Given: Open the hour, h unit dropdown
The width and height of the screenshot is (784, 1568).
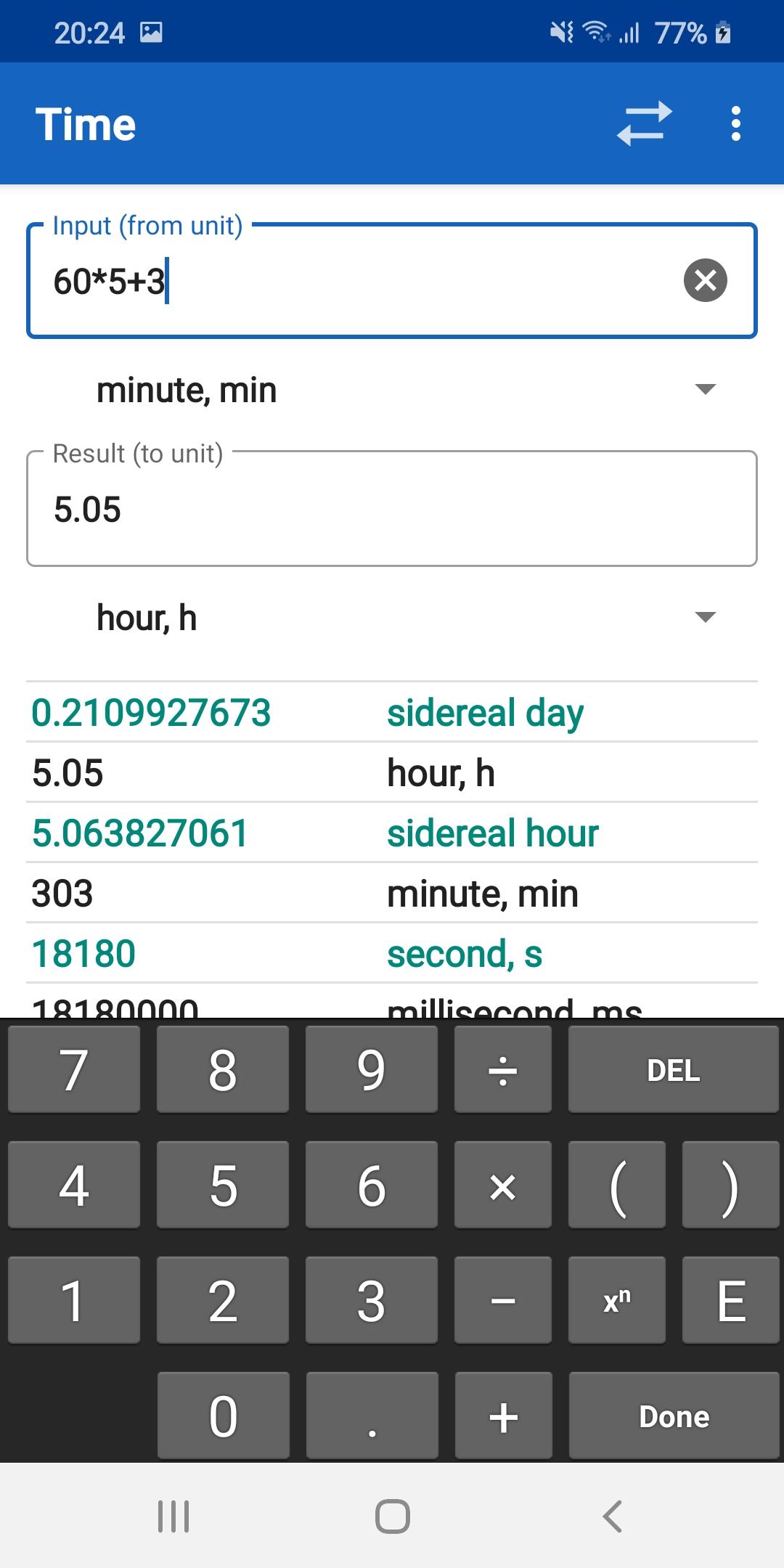Looking at the screenshot, I should click(405, 618).
